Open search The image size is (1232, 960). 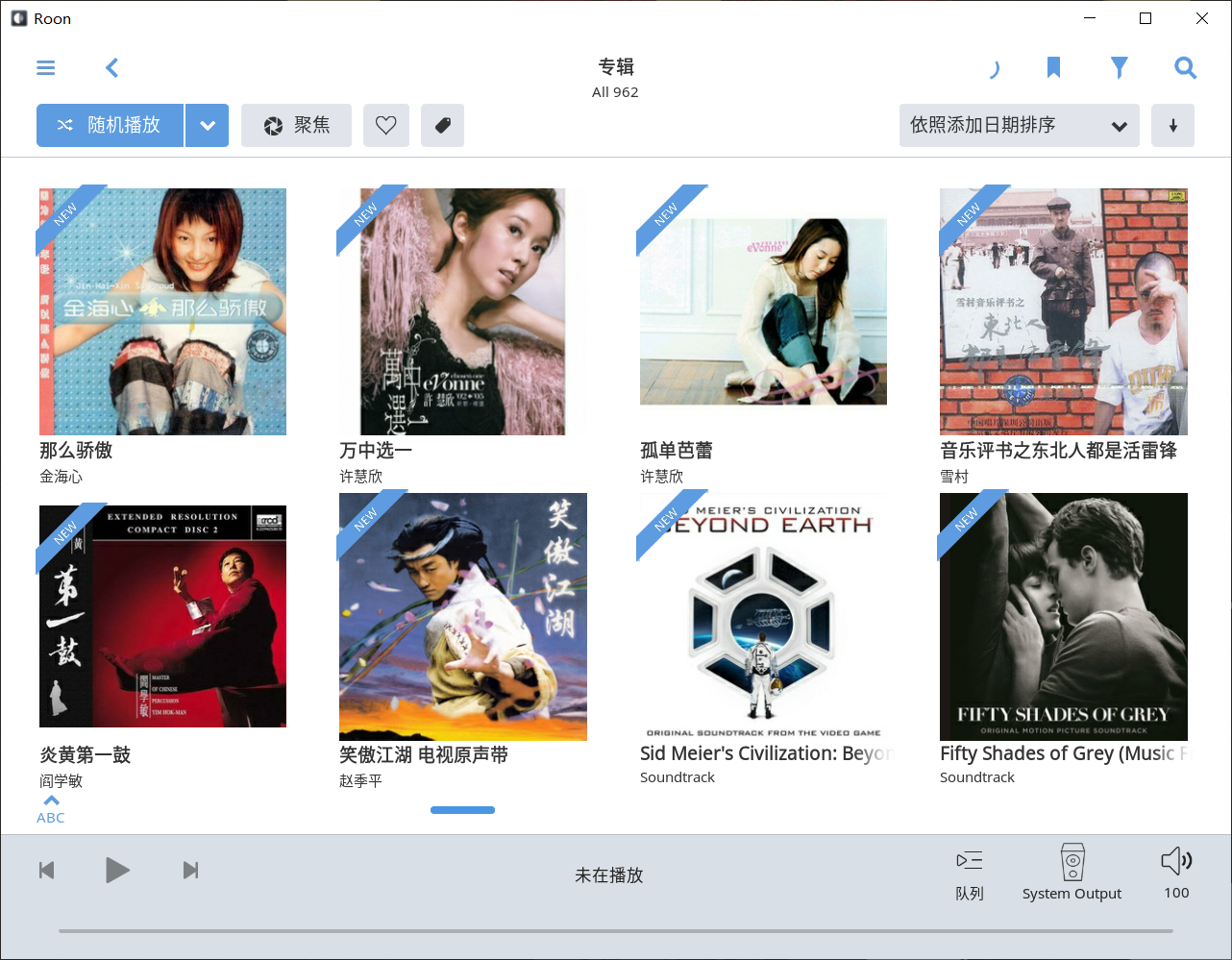(1185, 67)
